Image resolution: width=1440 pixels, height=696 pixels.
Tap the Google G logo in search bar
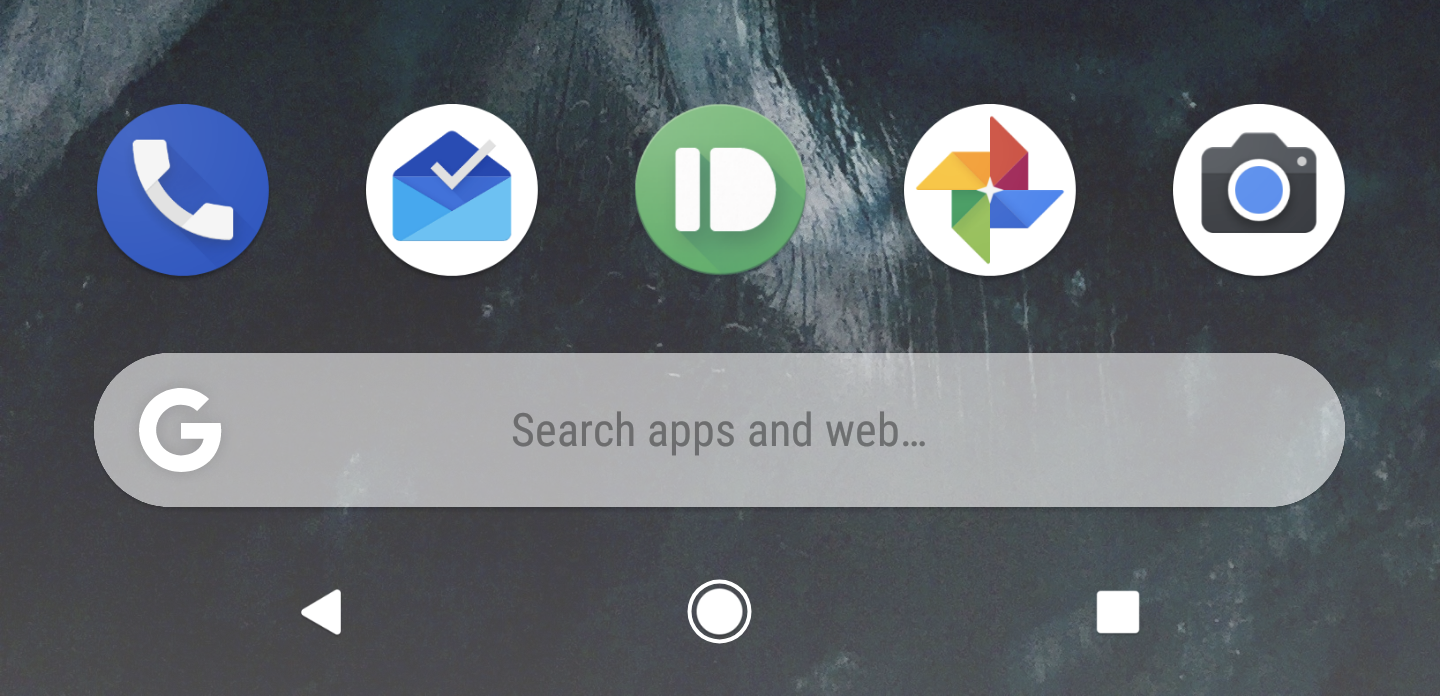coord(180,430)
